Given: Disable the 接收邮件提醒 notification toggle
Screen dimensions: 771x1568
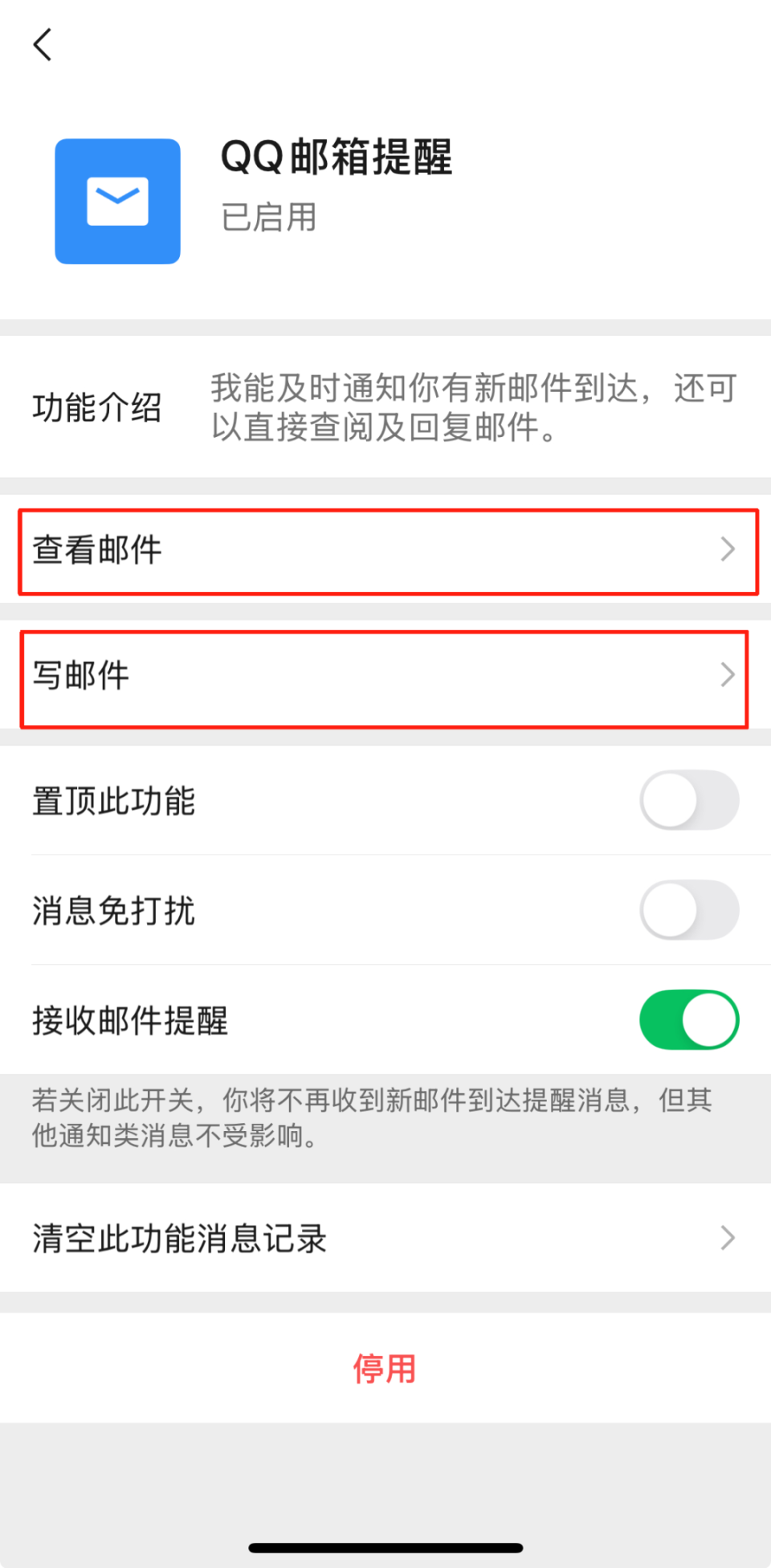Looking at the screenshot, I should point(689,1019).
